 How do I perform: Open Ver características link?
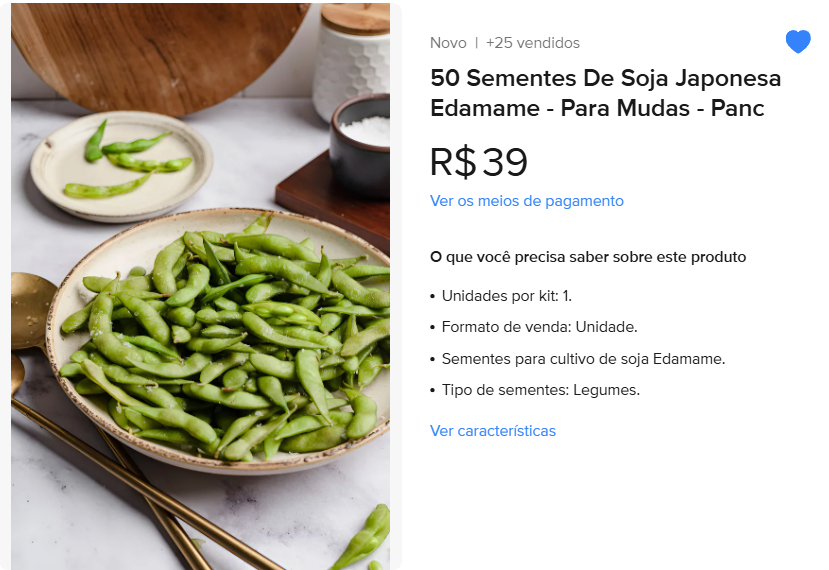[x=492, y=431]
